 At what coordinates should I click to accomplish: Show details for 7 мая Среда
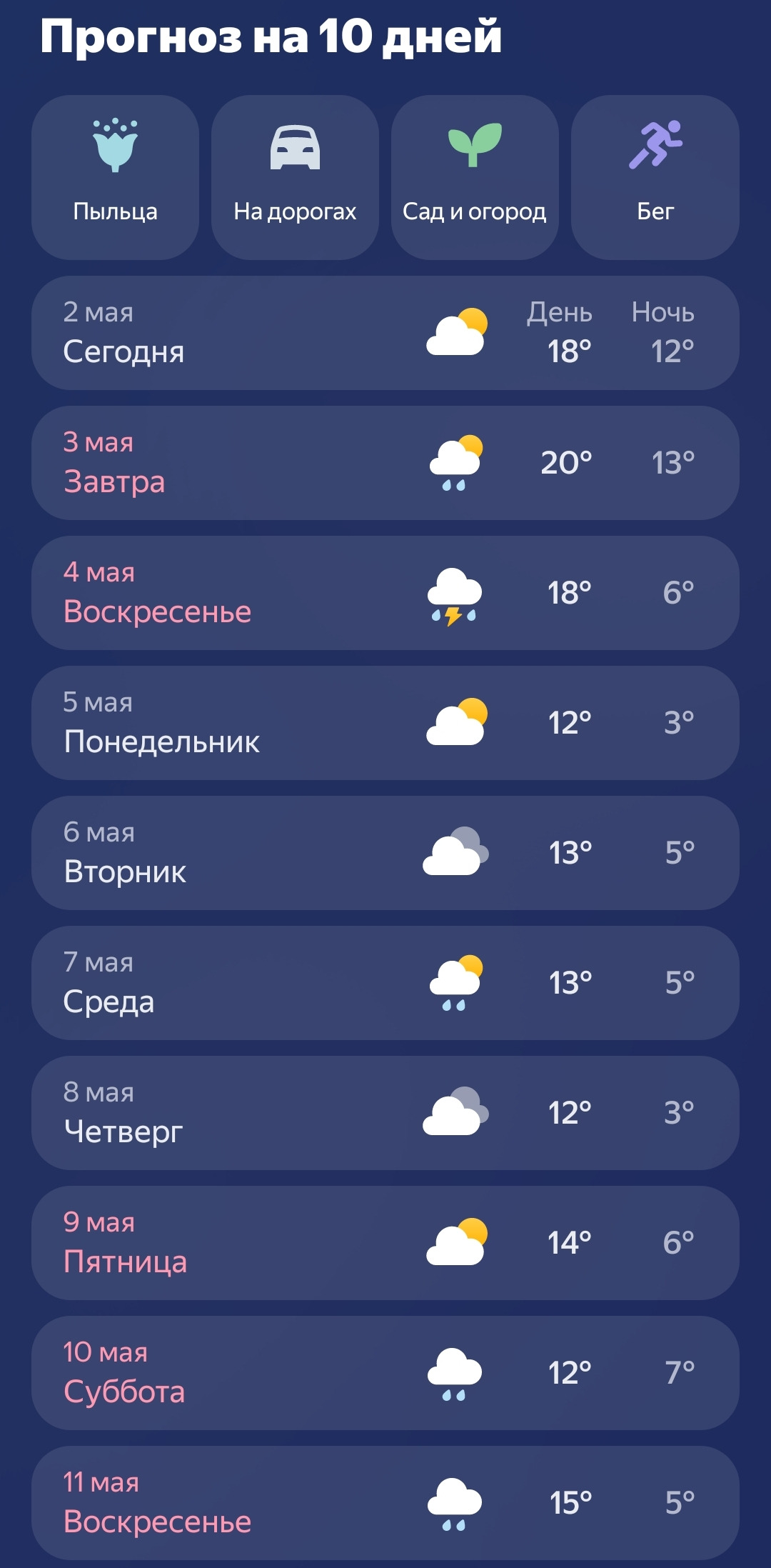coord(385,983)
